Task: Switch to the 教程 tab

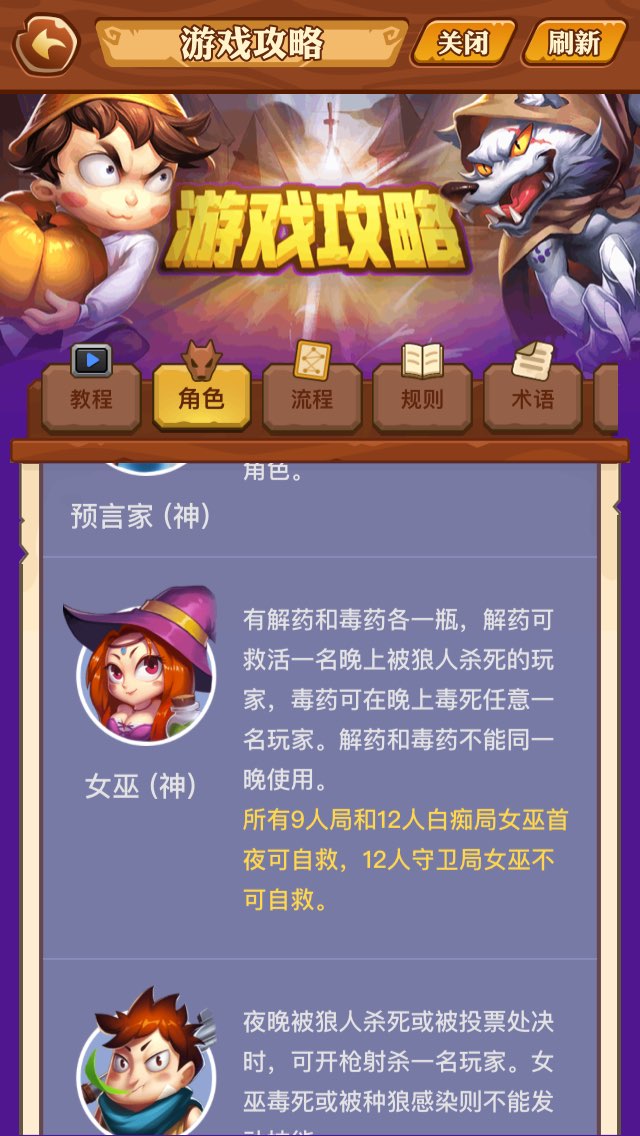Action: pyautogui.click(x=91, y=397)
